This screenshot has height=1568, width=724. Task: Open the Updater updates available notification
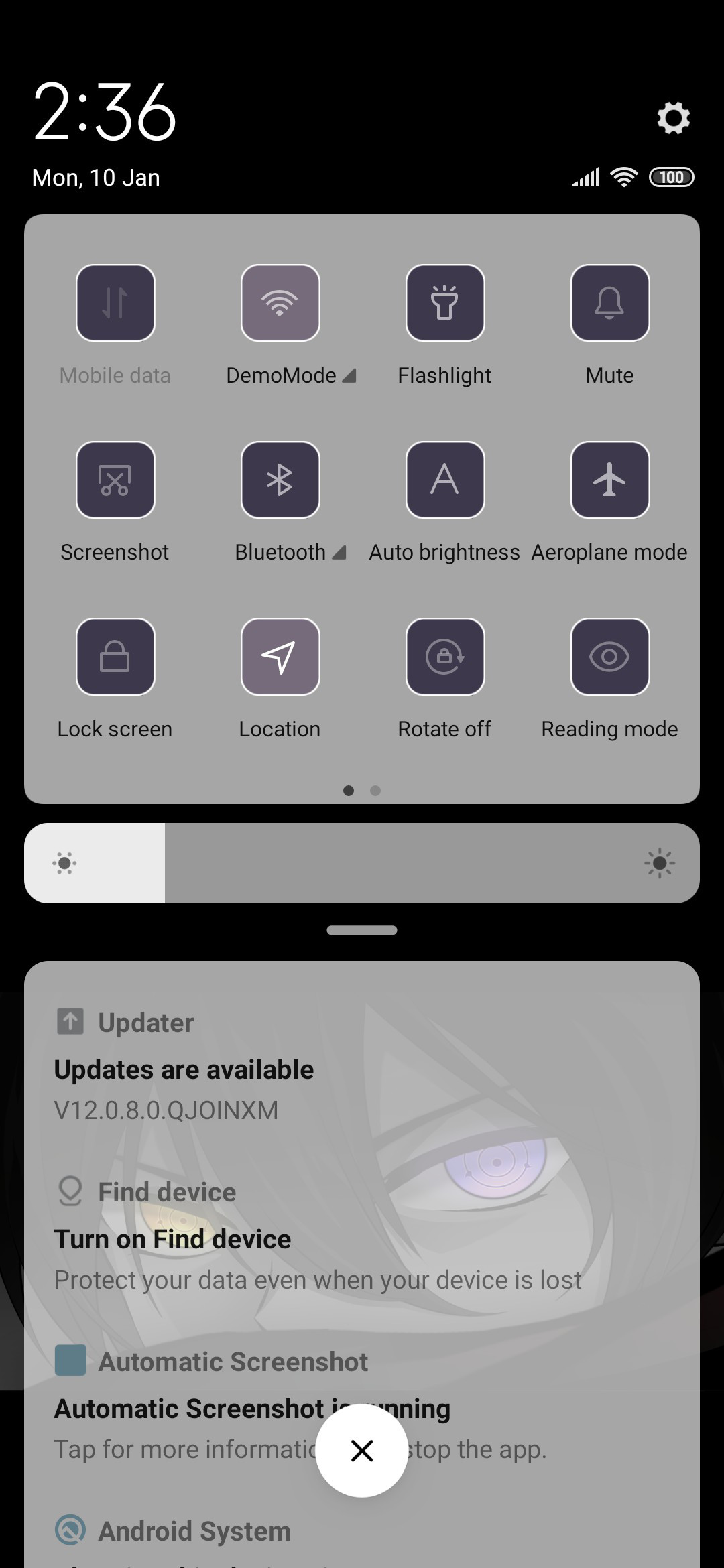362,1065
